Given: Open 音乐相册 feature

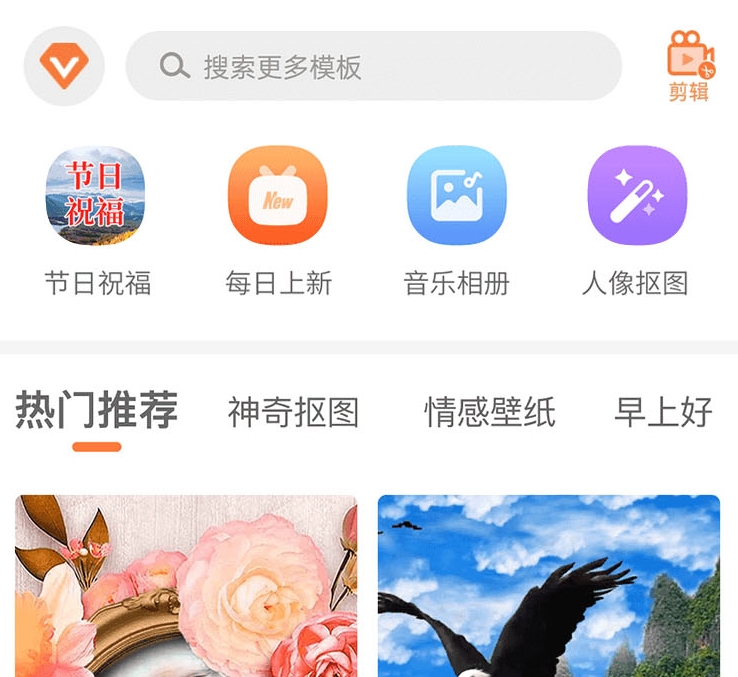Looking at the screenshot, I should [456, 196].
